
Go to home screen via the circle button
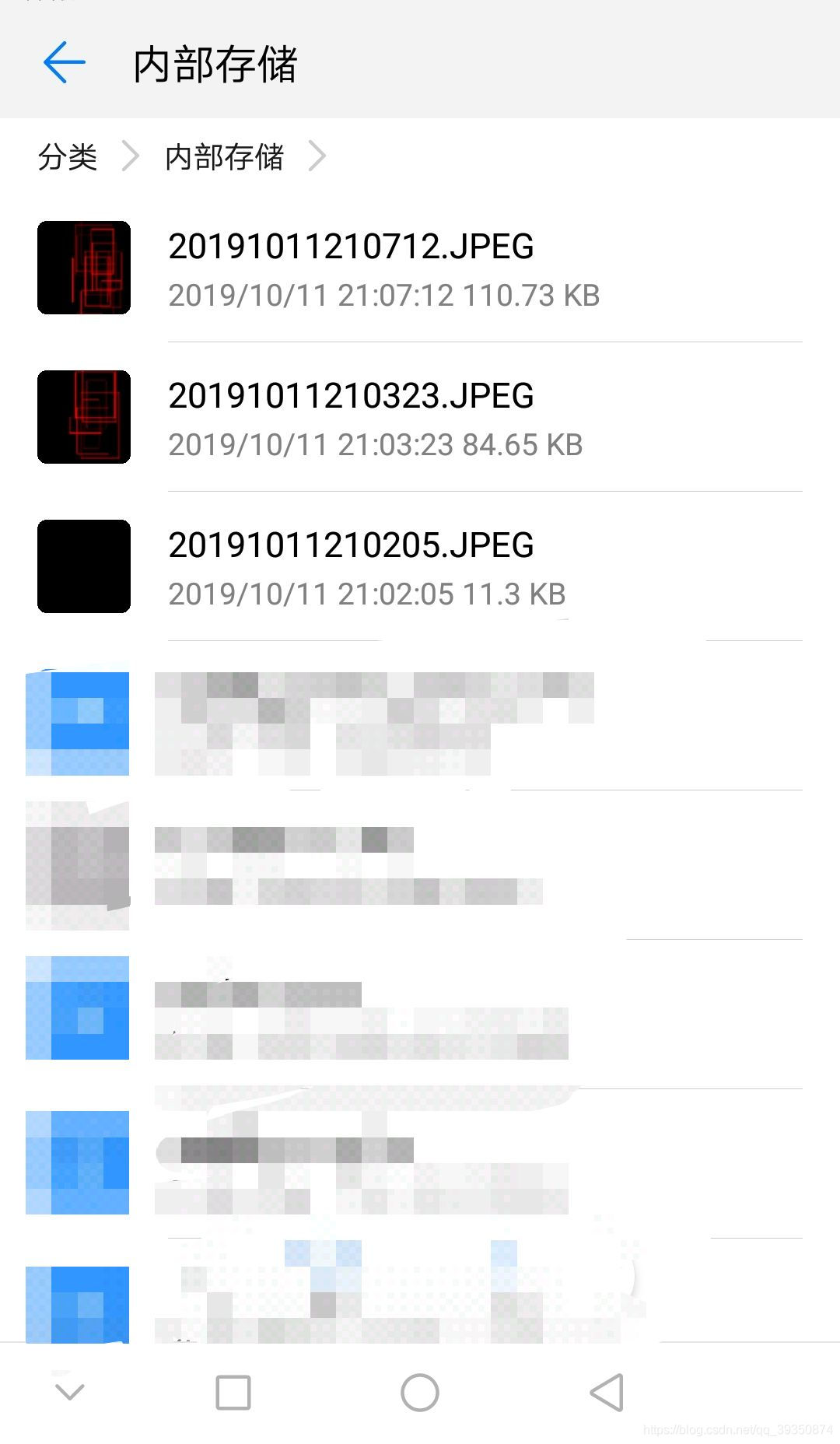click(x=420, y=1393)
